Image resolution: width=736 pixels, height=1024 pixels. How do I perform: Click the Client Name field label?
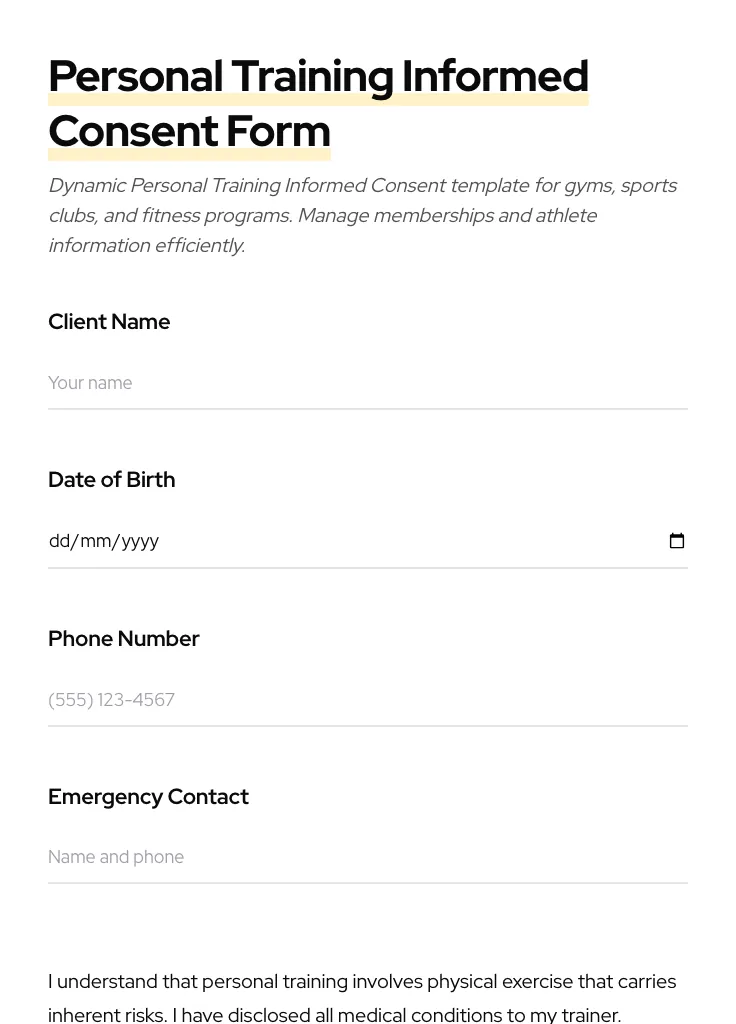[109, 321]
